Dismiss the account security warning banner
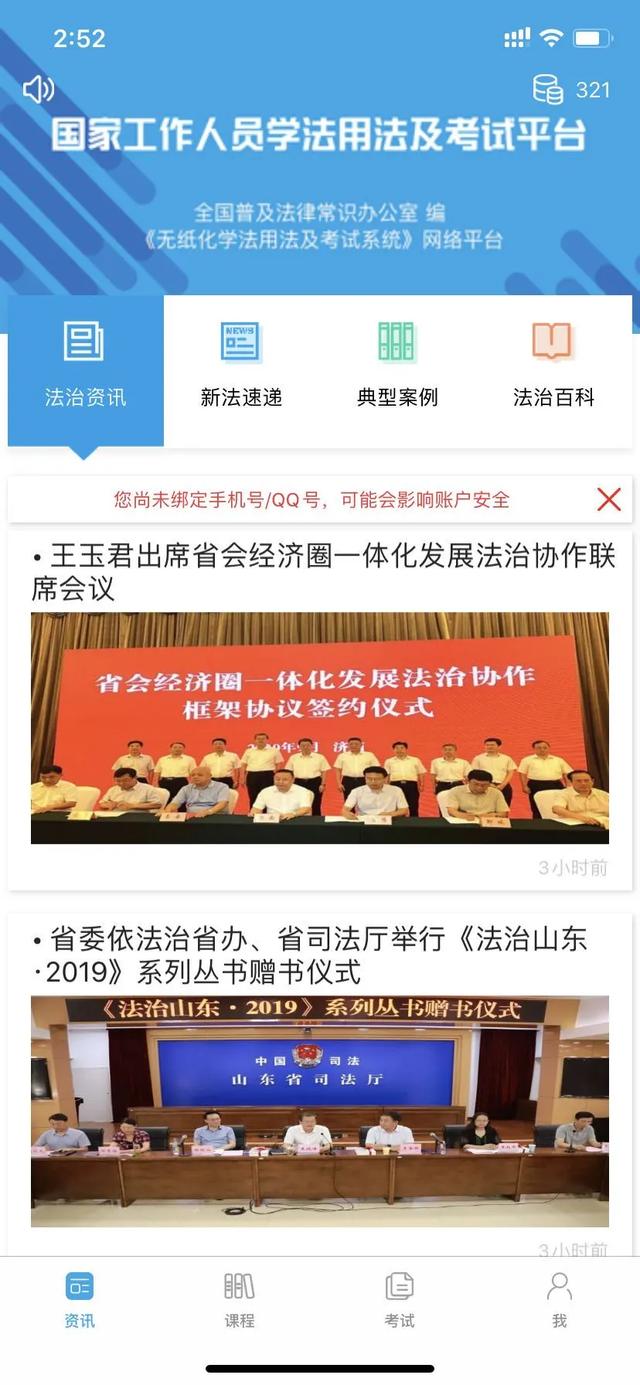Image resolution: width=640 pixels, height=1385 pixels. click(x=608, y=500)
